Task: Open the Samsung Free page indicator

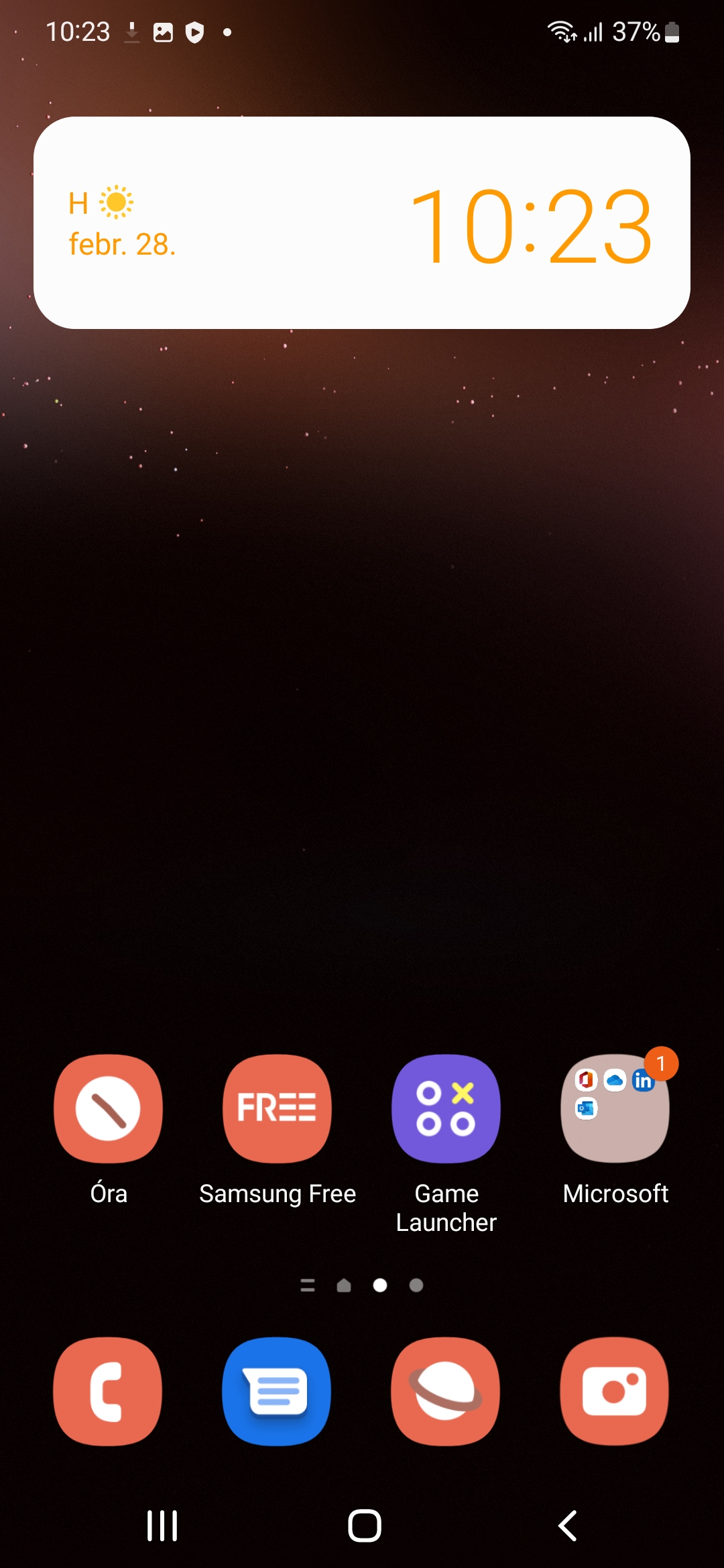Action: [x=308, y=1285]
